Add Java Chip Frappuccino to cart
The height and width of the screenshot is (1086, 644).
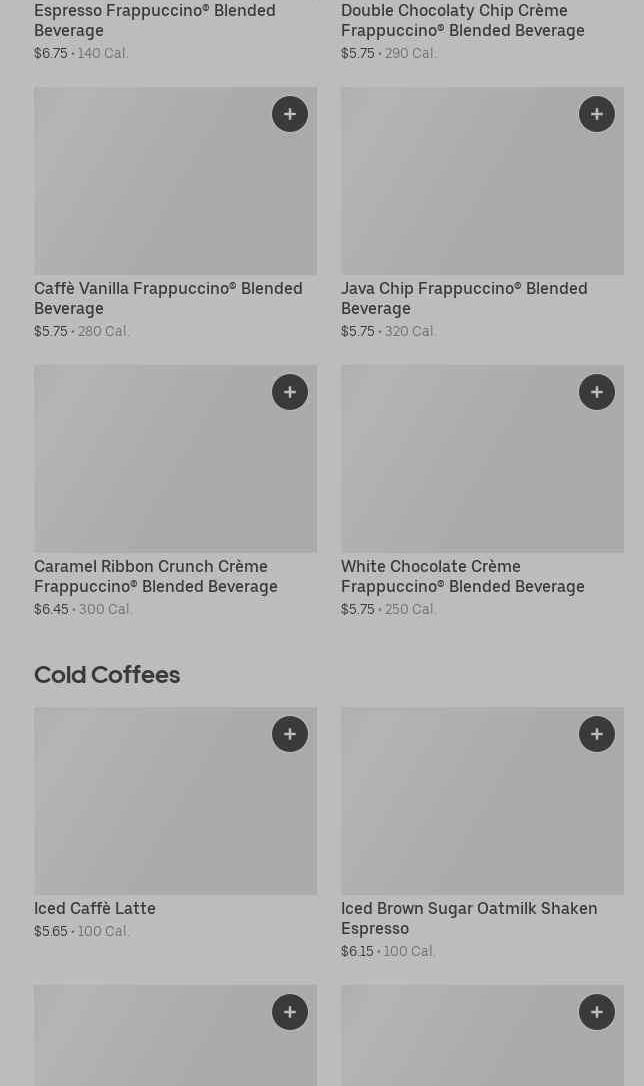click(x=597, y=114)
